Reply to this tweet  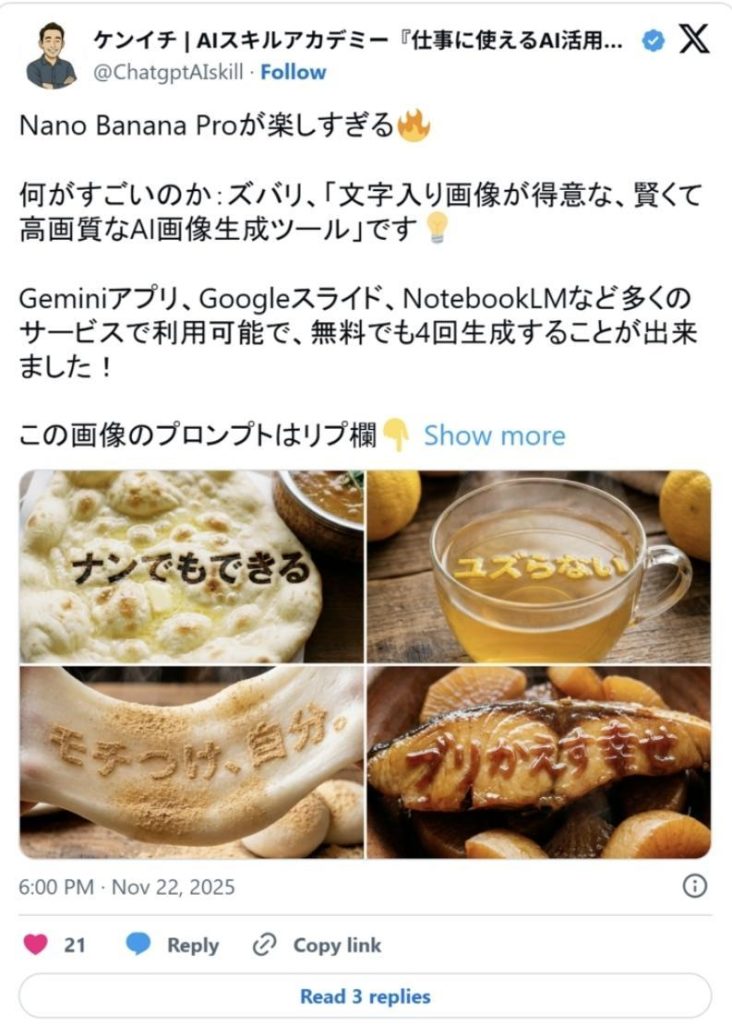[x=173, y=945]
